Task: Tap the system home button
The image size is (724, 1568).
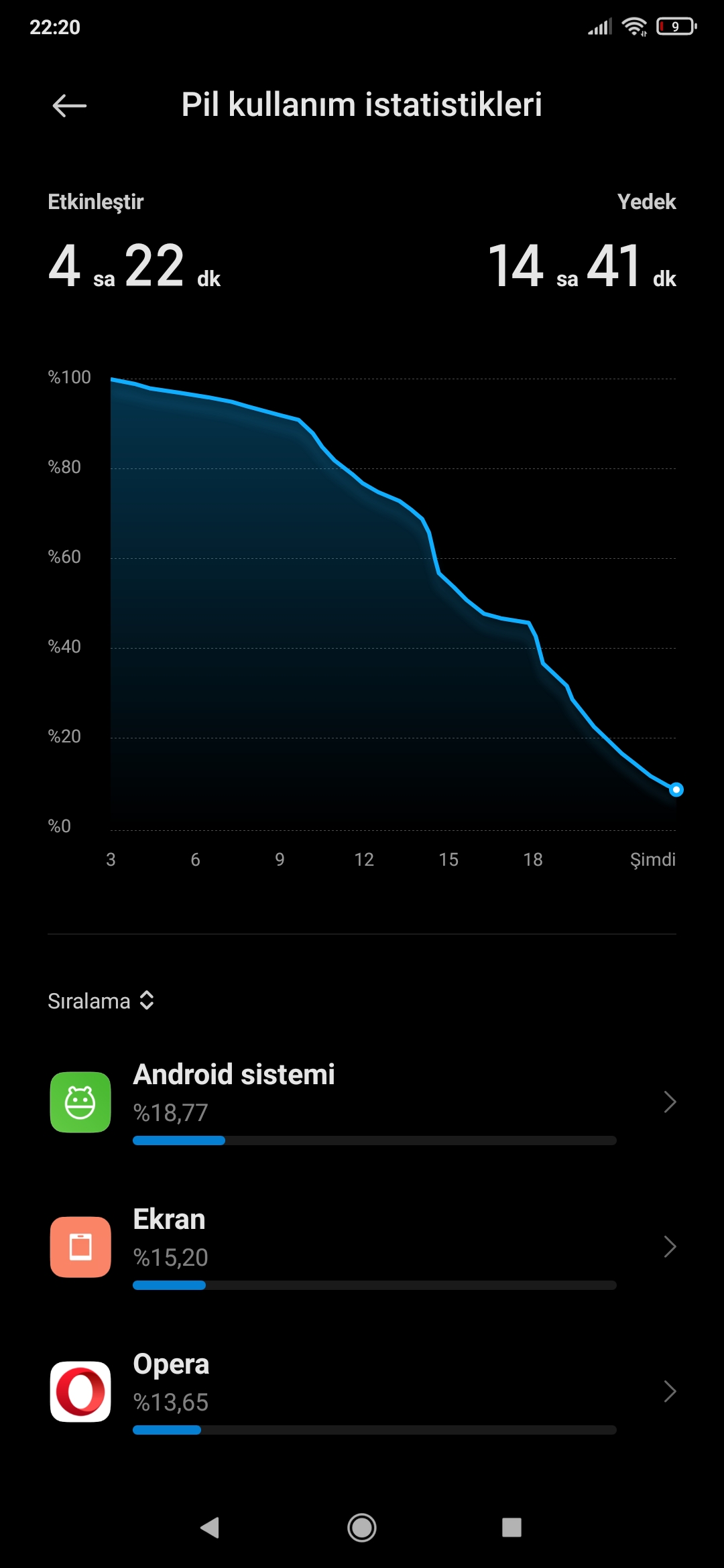Action: tap(362, 1528)
